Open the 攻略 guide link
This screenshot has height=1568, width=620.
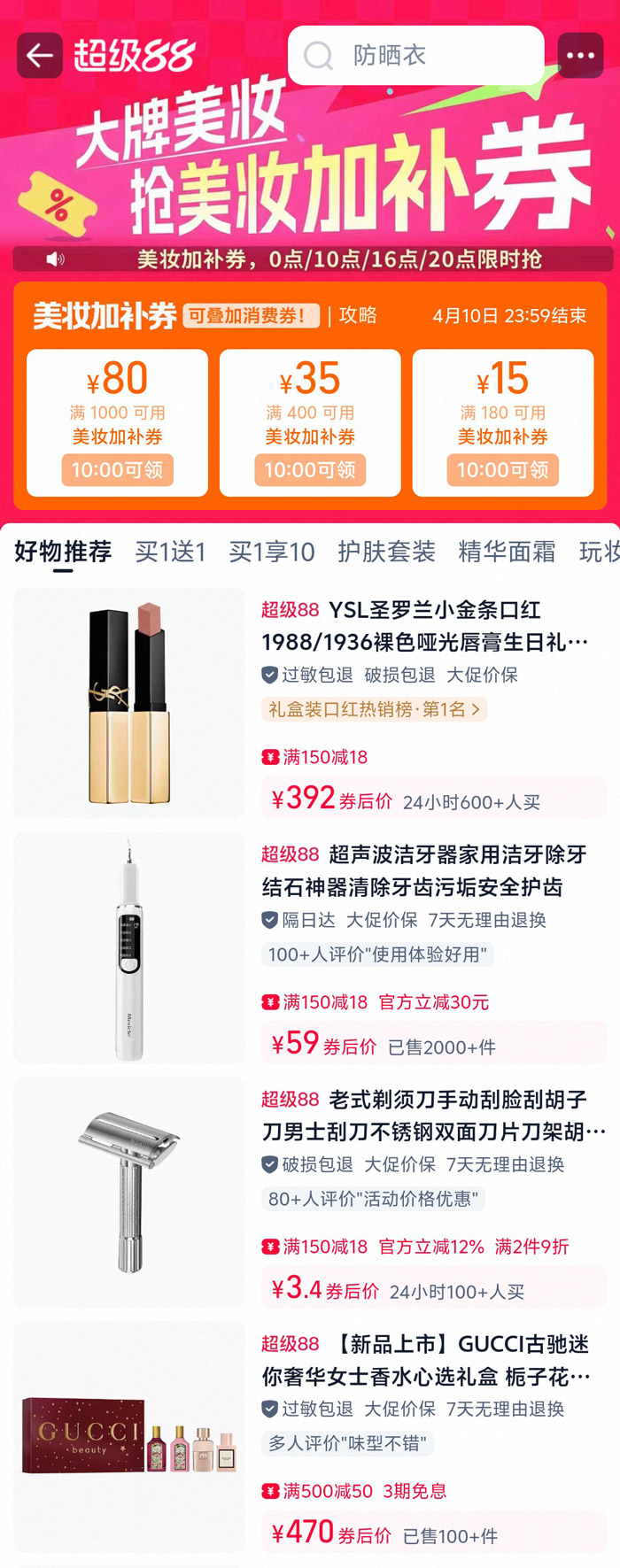click(358, 315)
